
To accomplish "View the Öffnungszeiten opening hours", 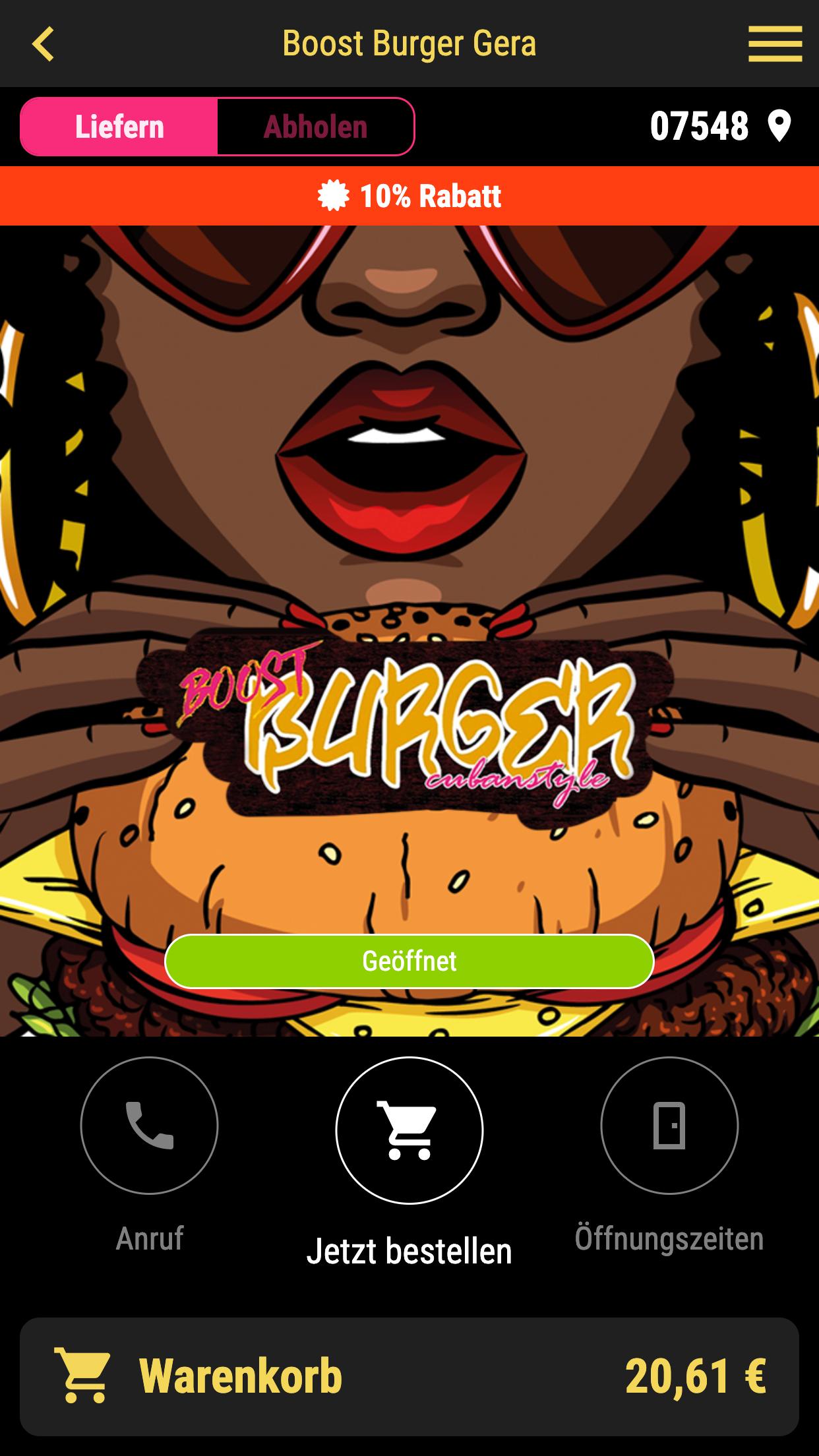I will click(x=669, y=1155).
